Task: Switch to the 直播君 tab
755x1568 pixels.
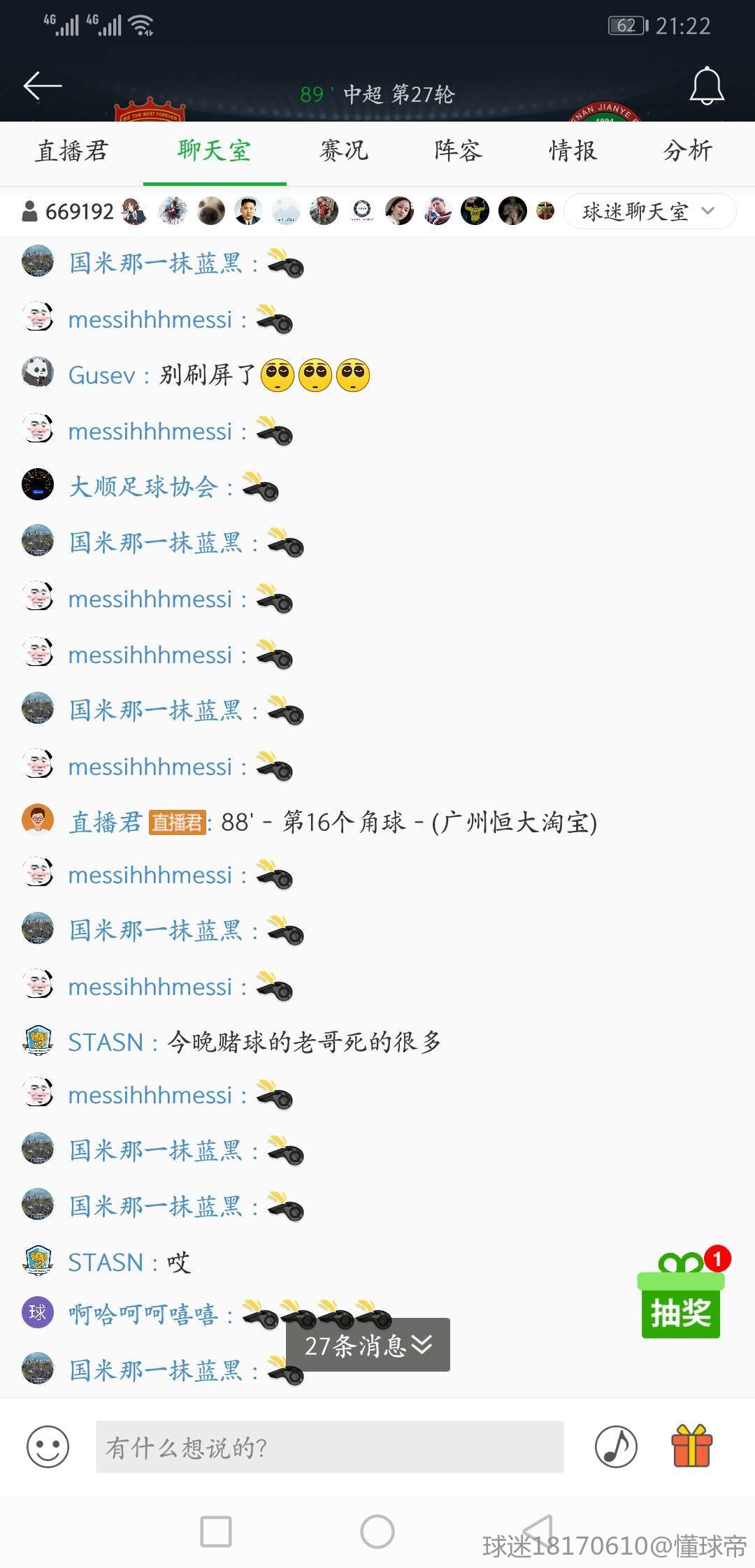Action: tap(71, 152)
